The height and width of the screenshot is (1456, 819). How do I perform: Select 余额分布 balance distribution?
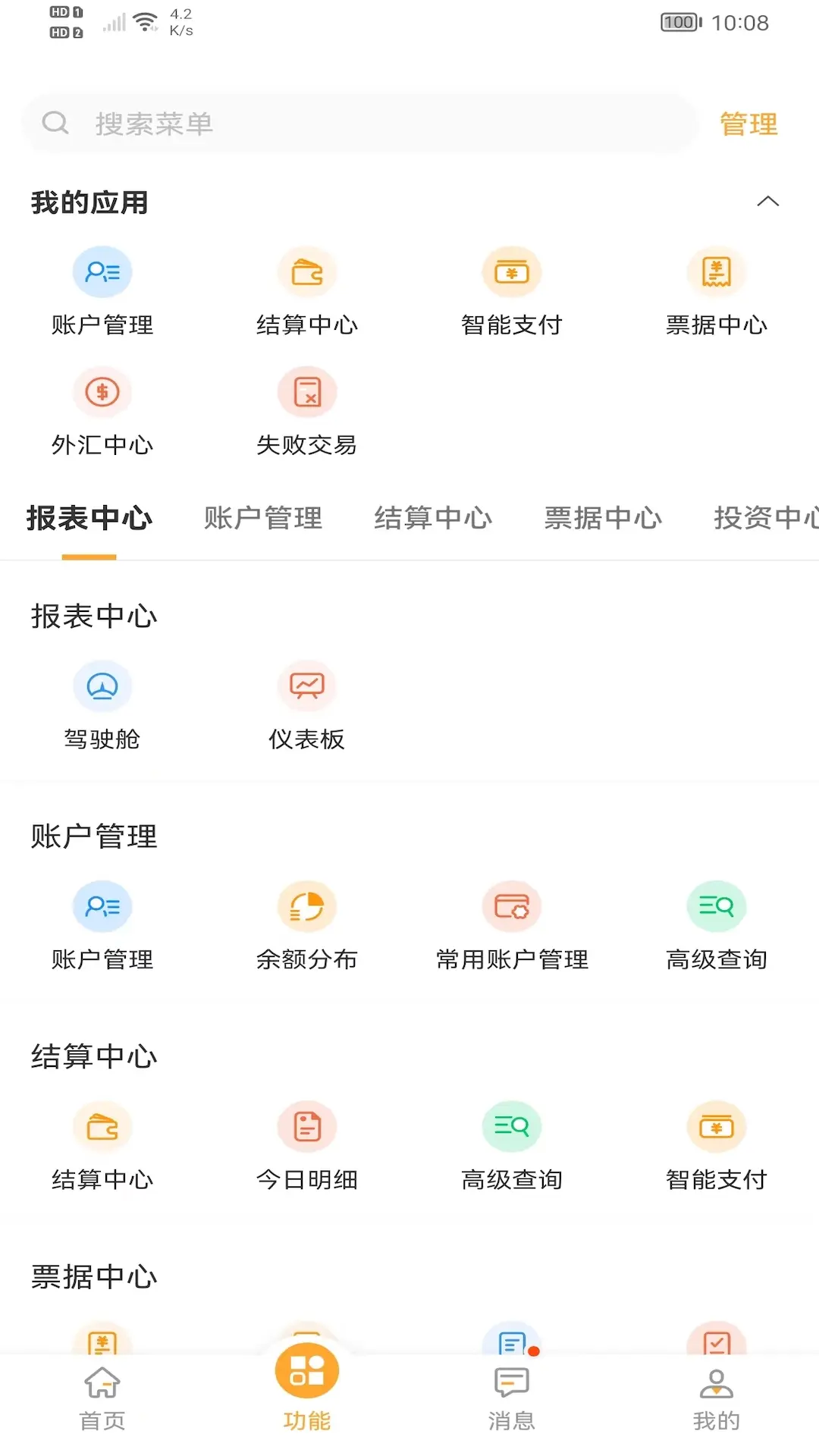pyautogui.click(x=307, y=905)
